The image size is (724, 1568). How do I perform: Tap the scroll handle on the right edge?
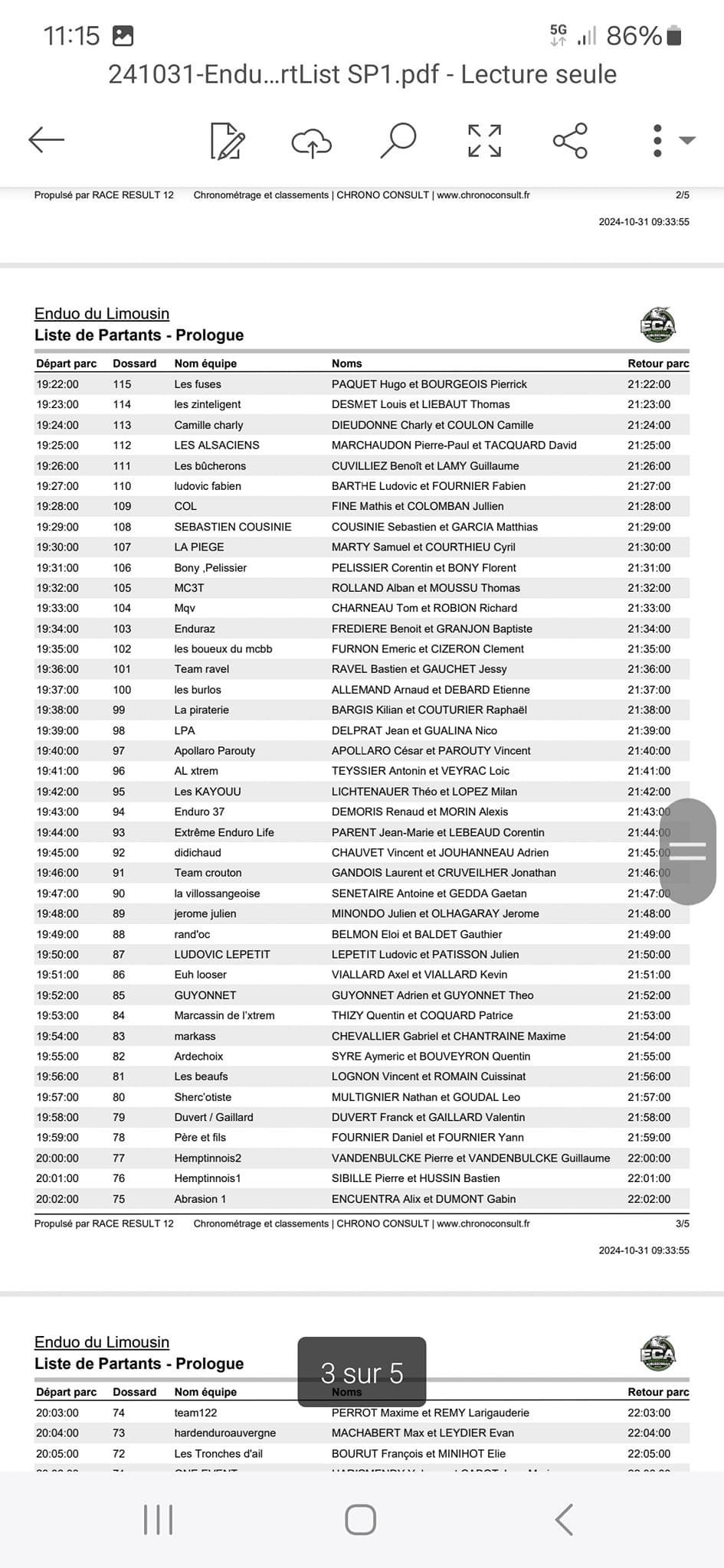[687, 851]
